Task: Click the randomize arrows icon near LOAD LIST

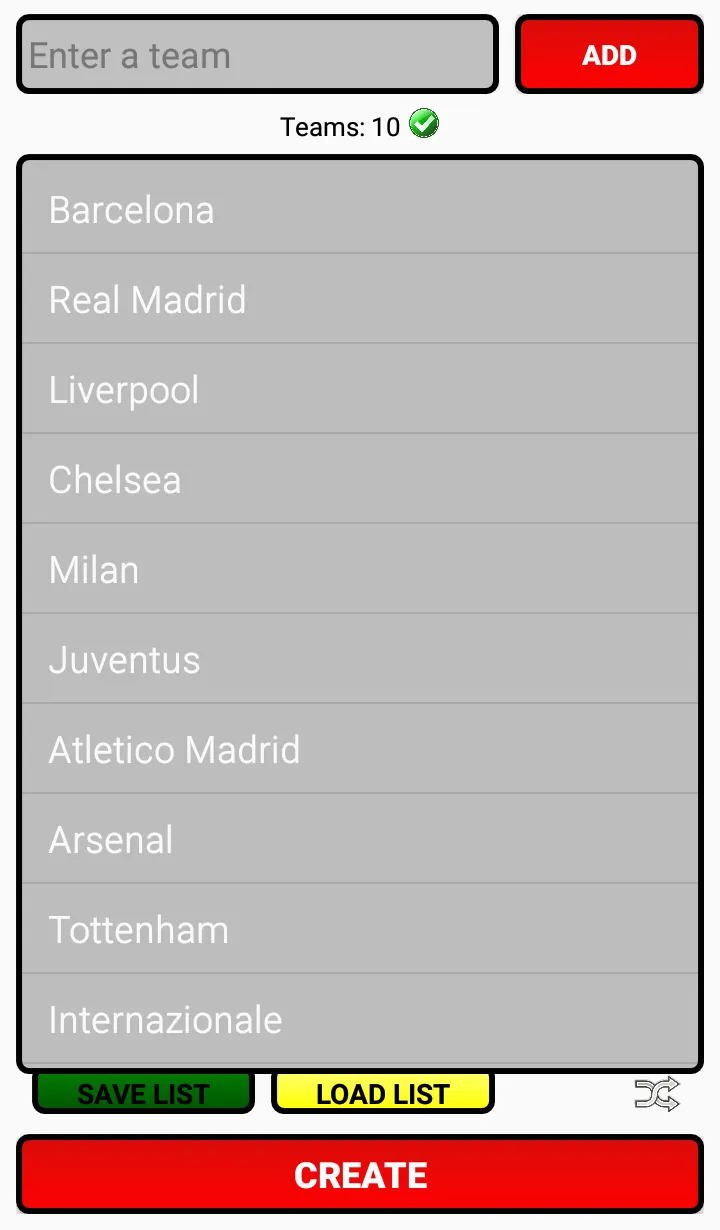Action: pyautogui.click(x=655, y=1094)
